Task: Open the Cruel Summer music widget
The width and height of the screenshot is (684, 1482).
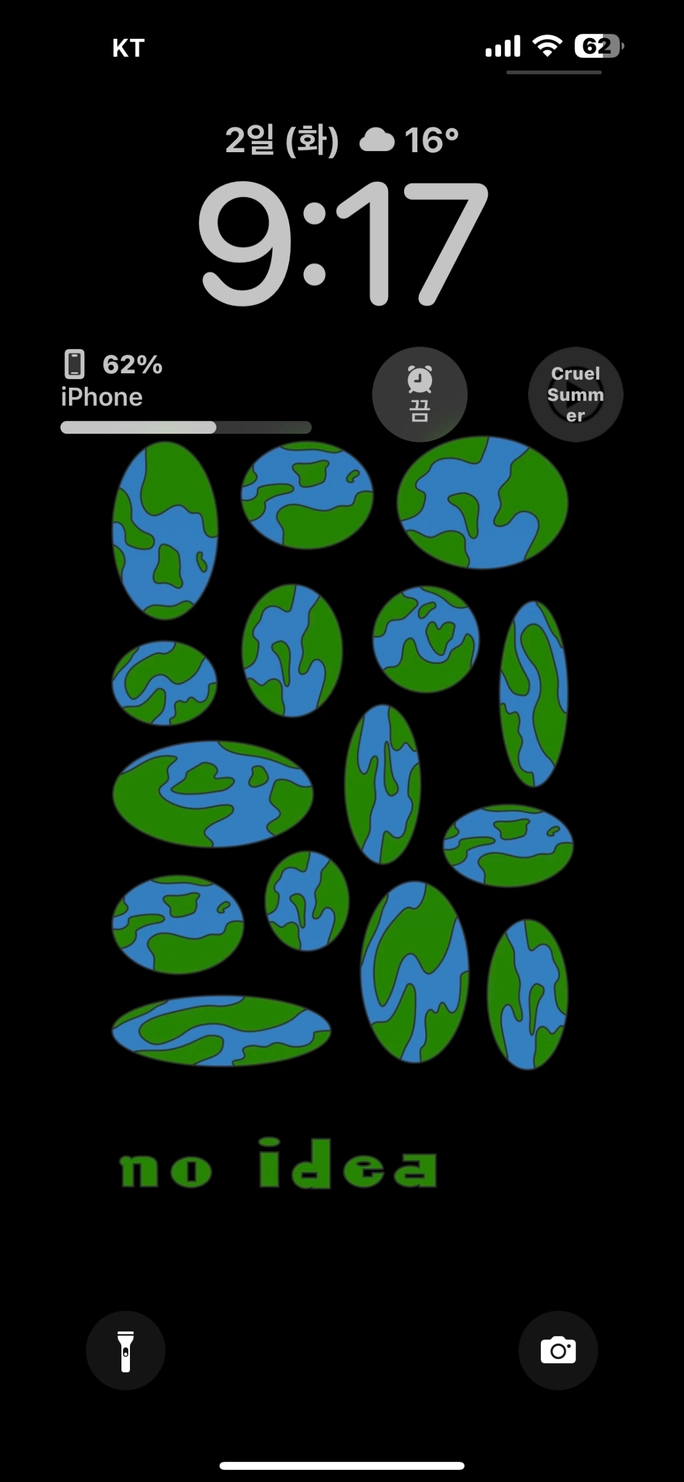Action: (x=575, y=394)
